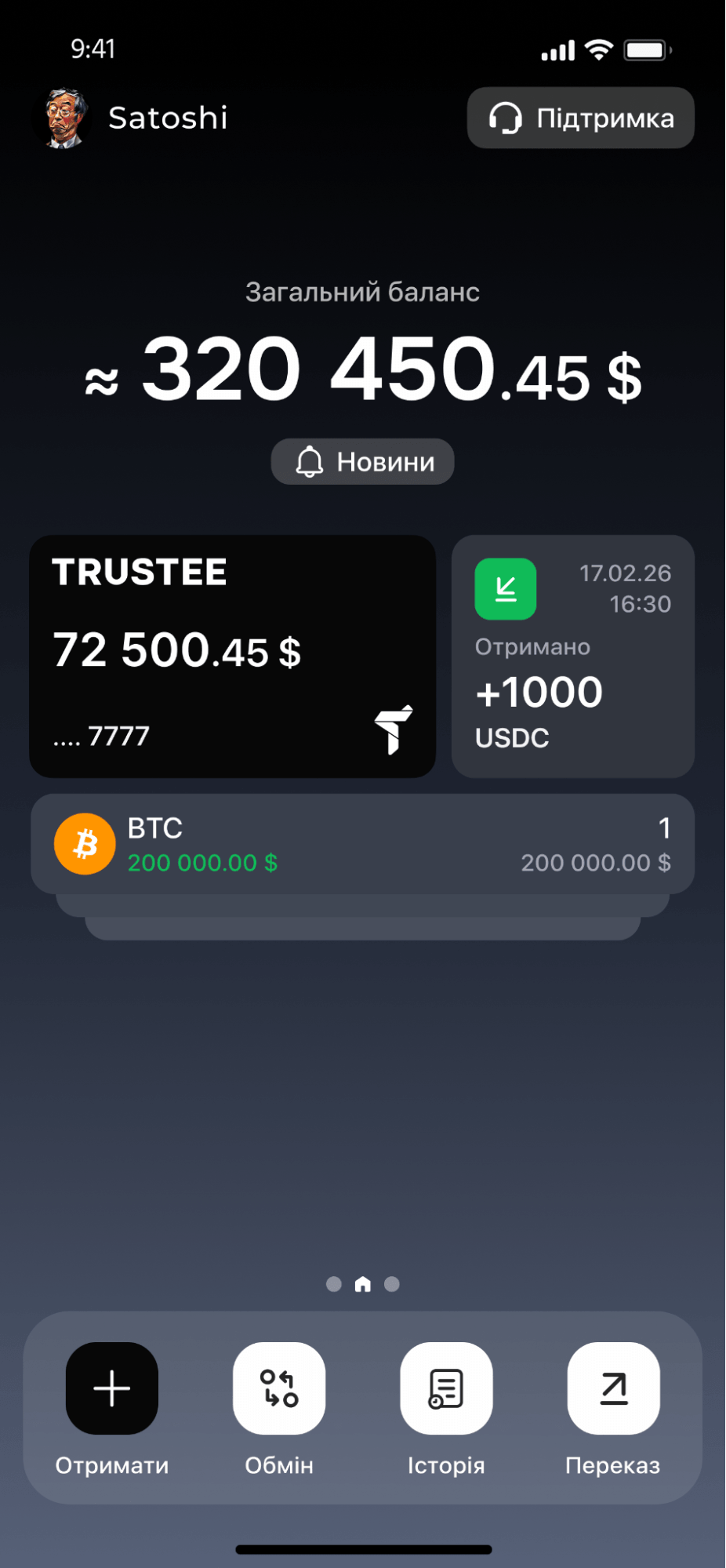Tap the bell icon next to Новини

[x=310, y=461]
